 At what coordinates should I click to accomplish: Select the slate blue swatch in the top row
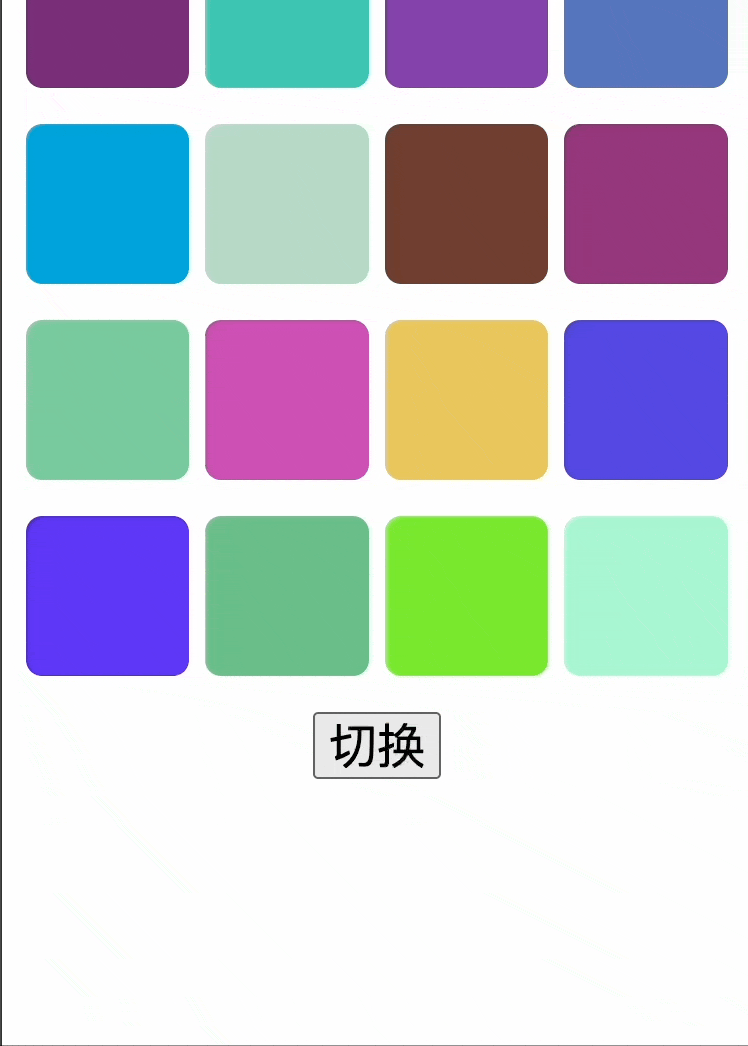[x=646, y=44]
